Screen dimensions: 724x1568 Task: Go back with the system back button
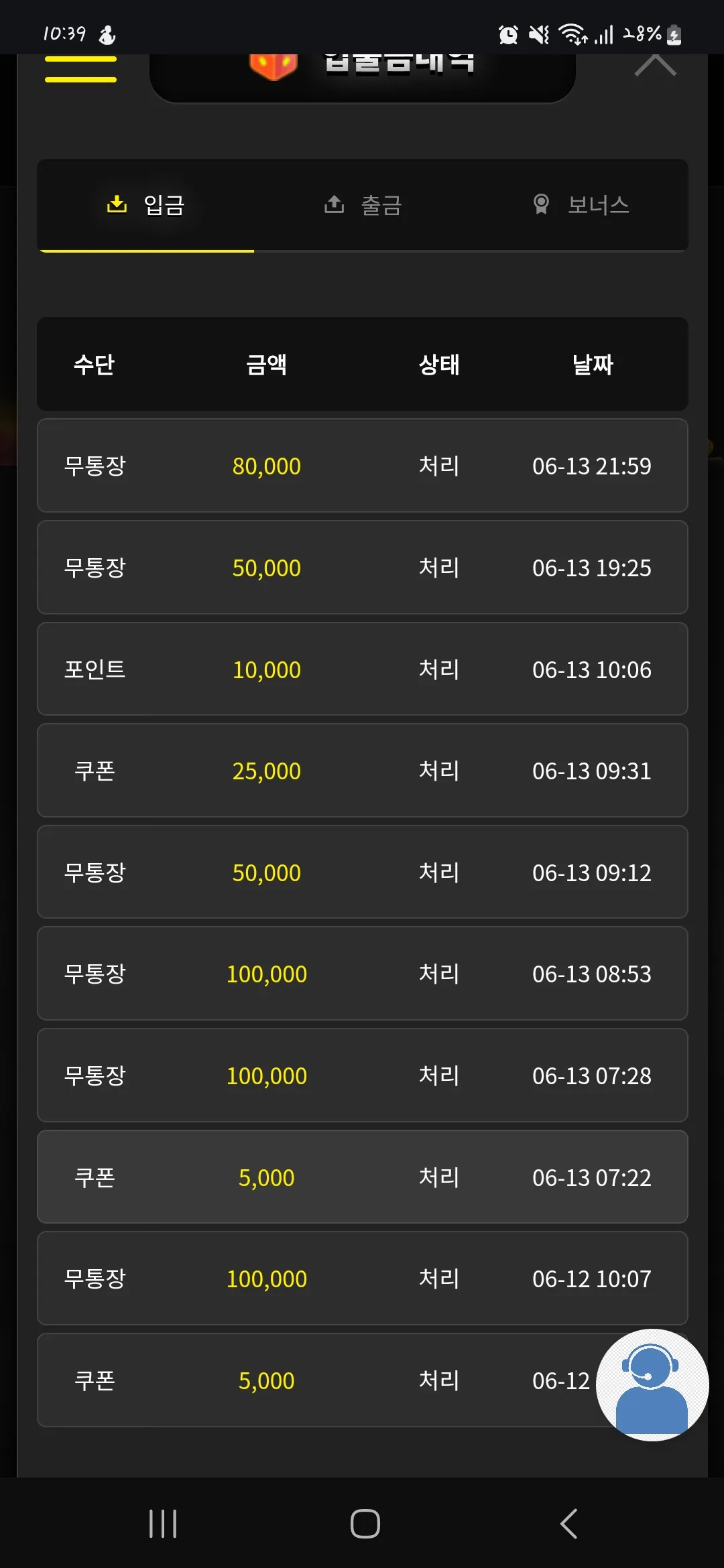coord(568,1524)
